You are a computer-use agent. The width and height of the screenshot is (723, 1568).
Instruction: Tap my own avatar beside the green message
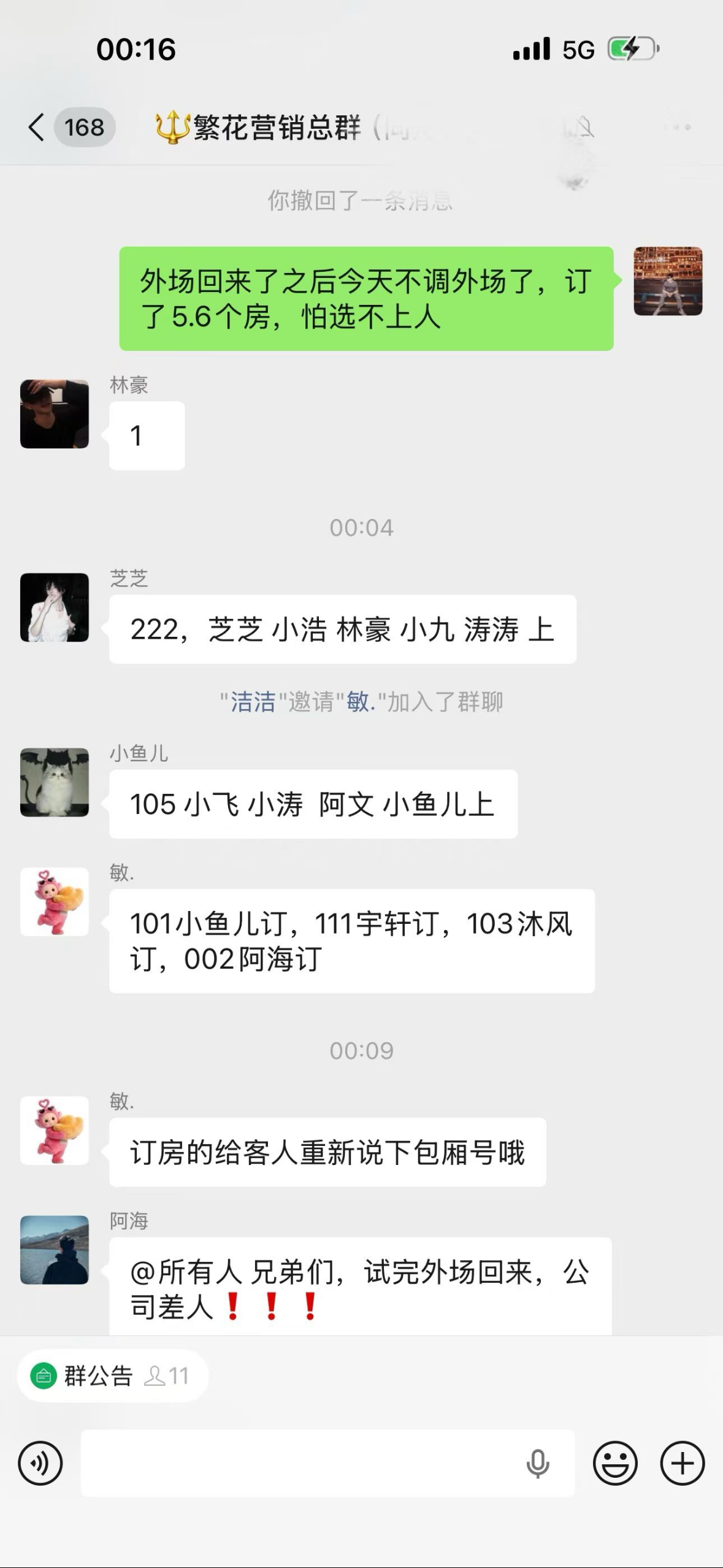point(668,281)
